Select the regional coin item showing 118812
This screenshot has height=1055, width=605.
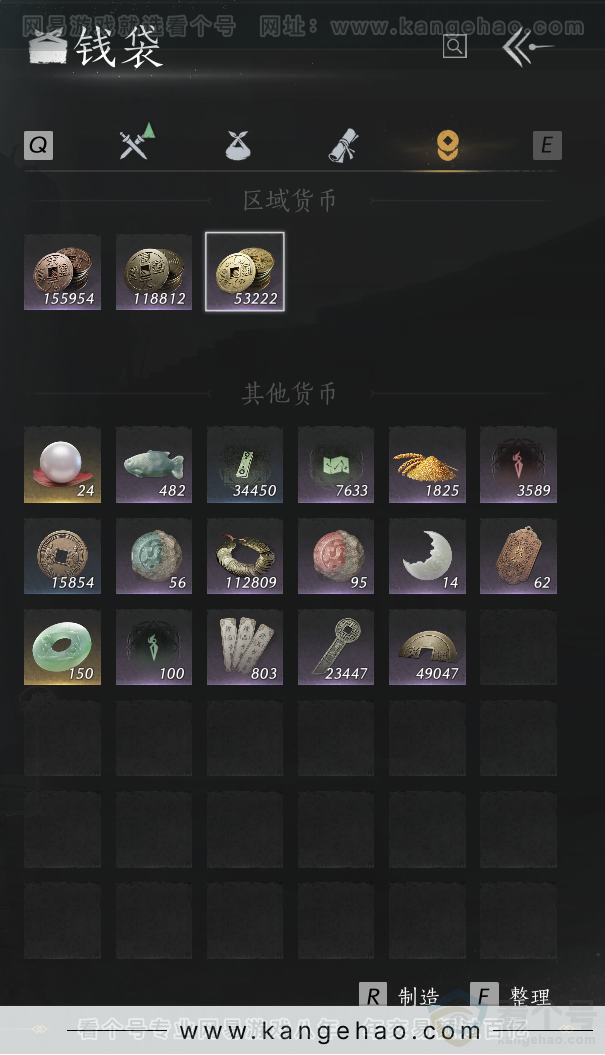[x=154, y=272]
